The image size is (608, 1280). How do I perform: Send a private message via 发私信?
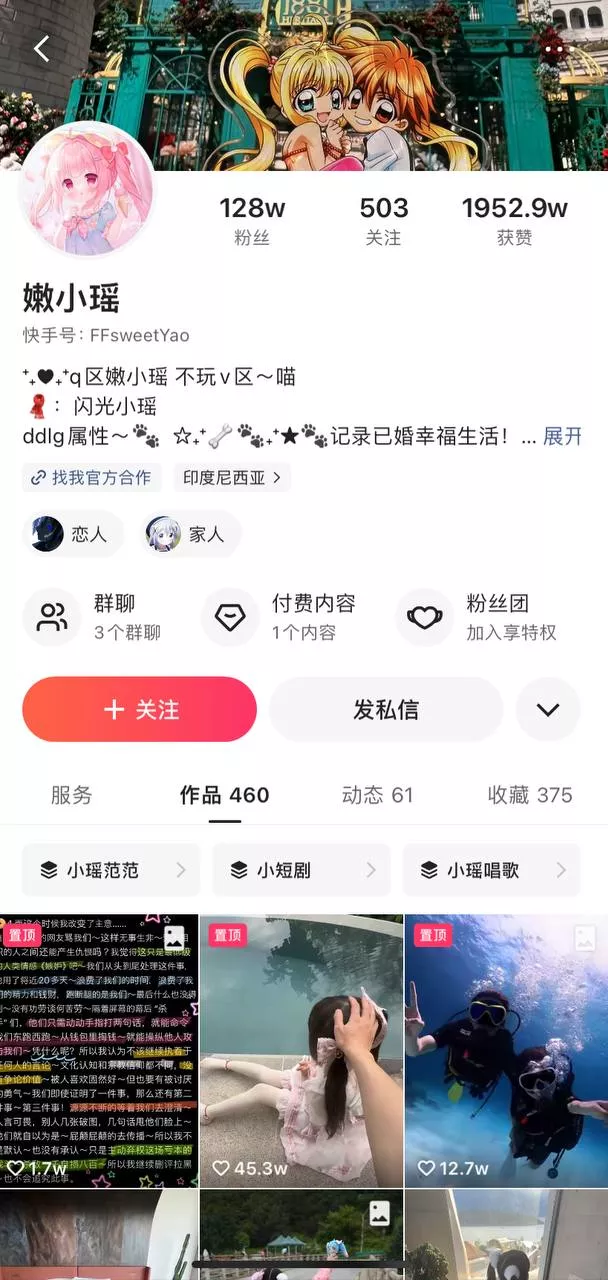[x=386, y=709]
